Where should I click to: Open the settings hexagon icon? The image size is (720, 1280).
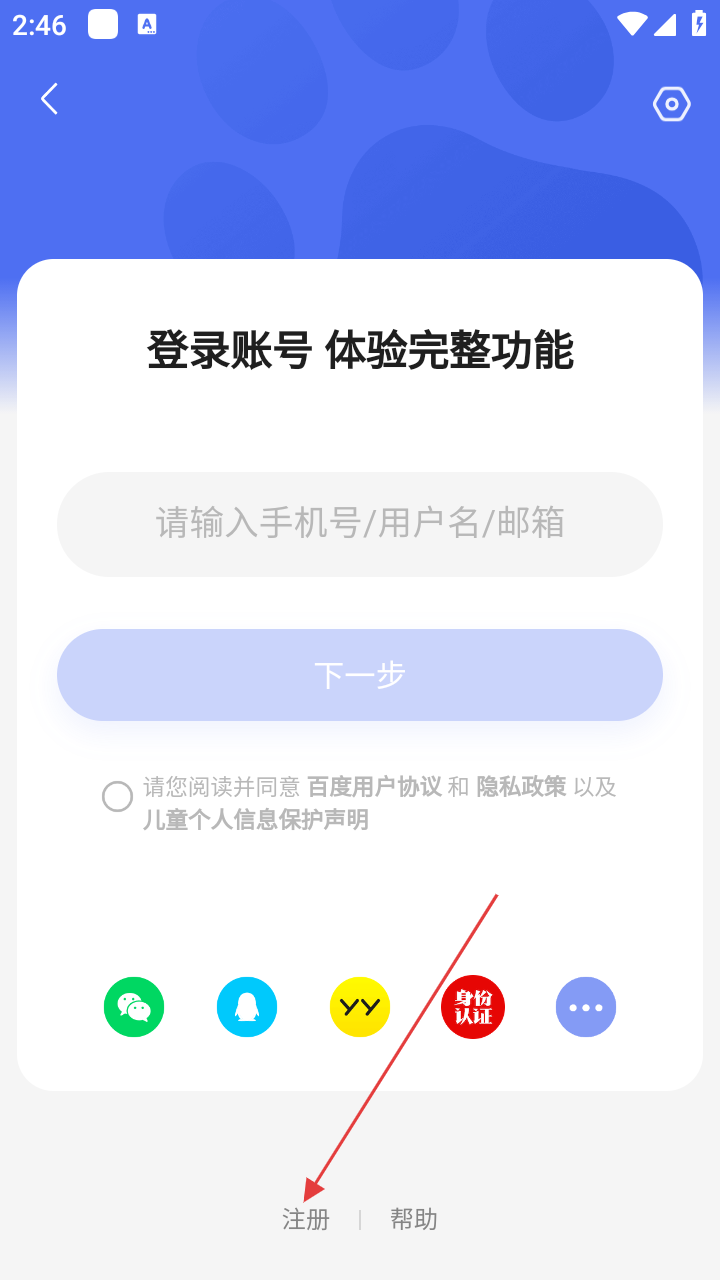(671, 104)
